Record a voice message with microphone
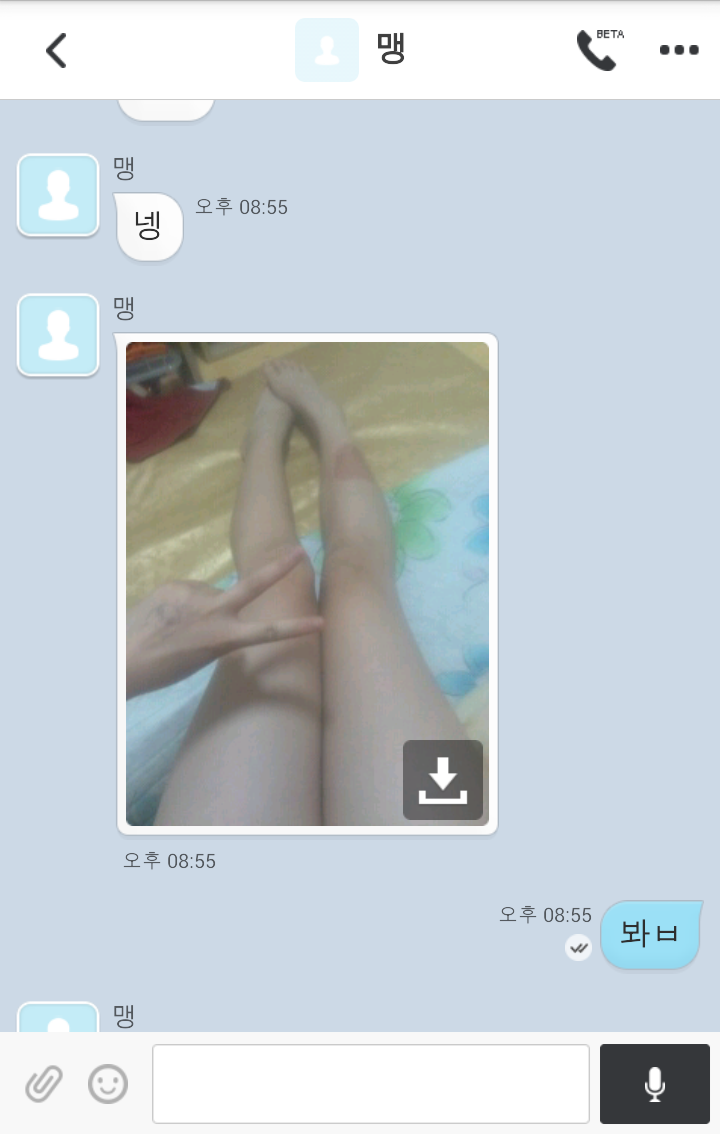 (x=655, y=1083)
